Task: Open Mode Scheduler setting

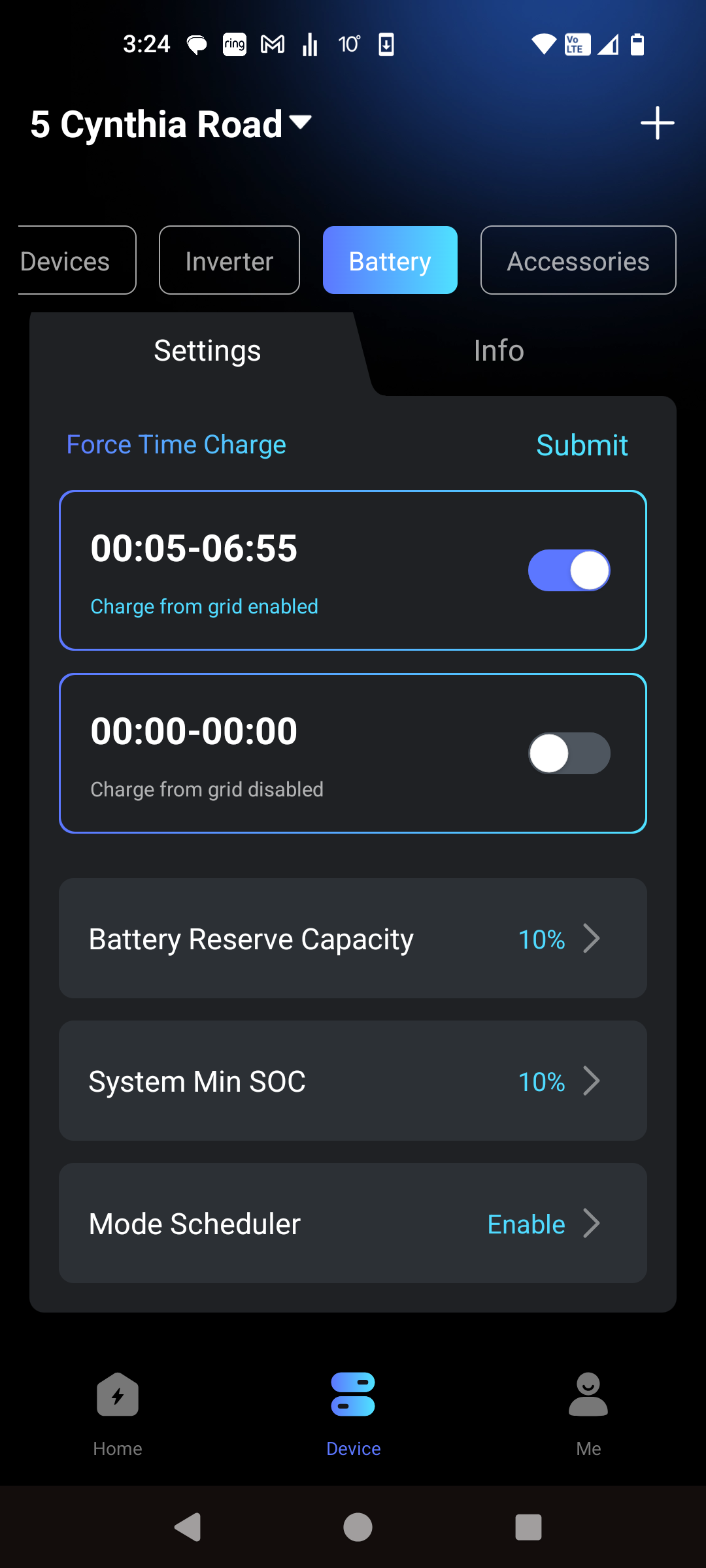Action: pos(353,1224)
